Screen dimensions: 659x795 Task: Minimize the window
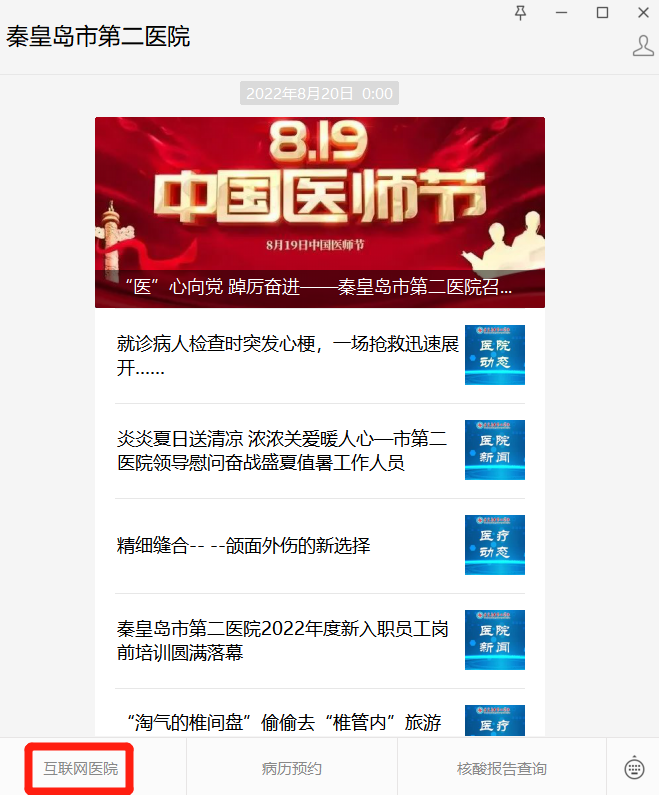pos(561,12)
